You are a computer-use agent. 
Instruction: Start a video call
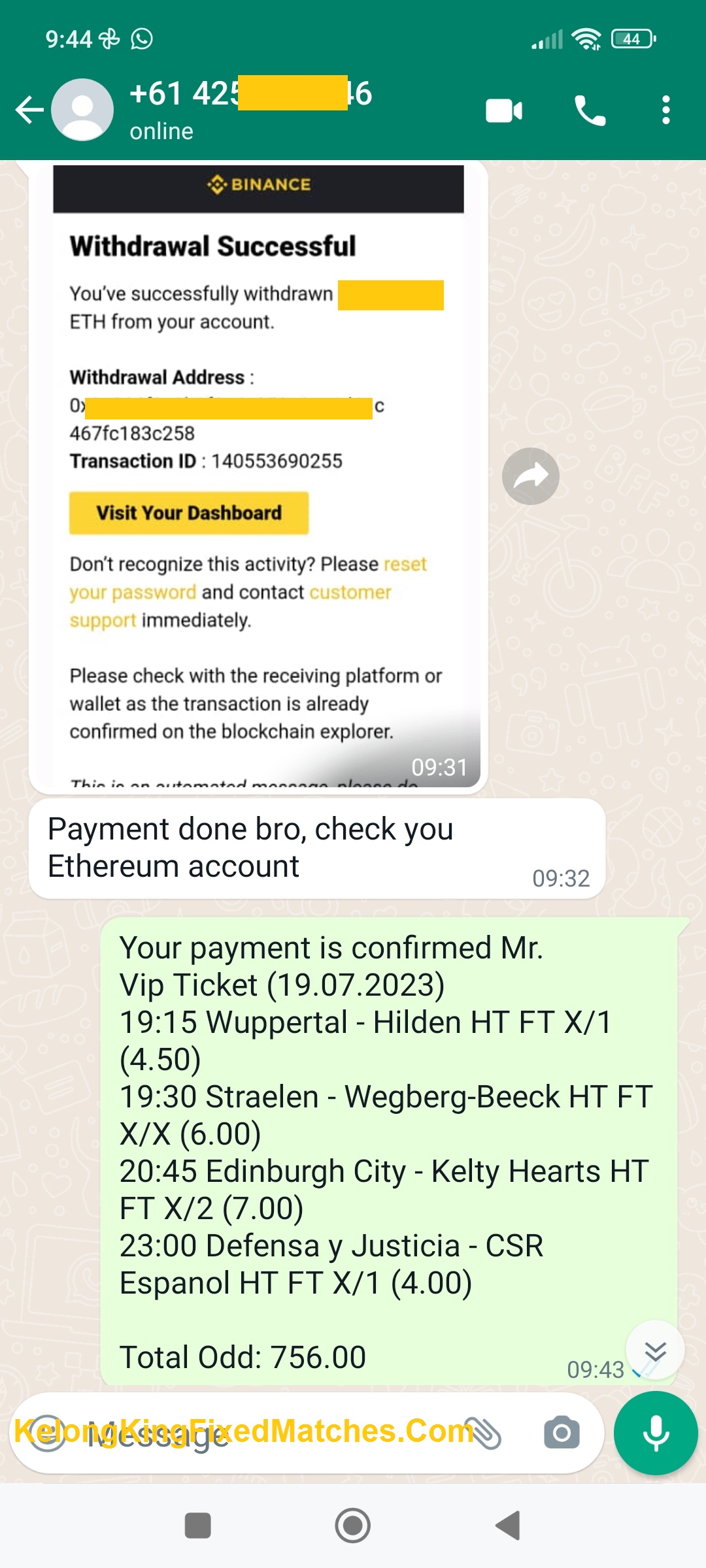pyautogui.click(x=503, y=110)
